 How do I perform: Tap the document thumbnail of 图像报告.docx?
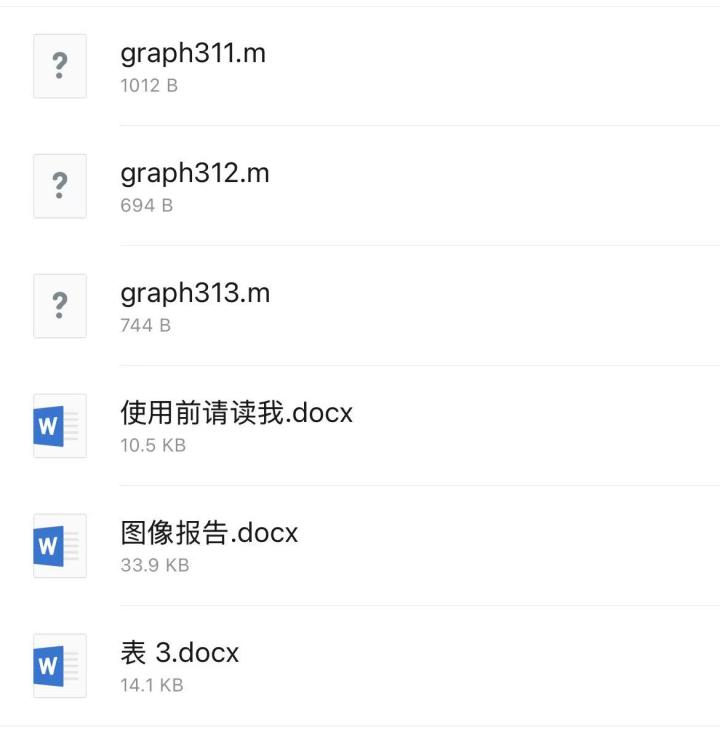(59, 546)
